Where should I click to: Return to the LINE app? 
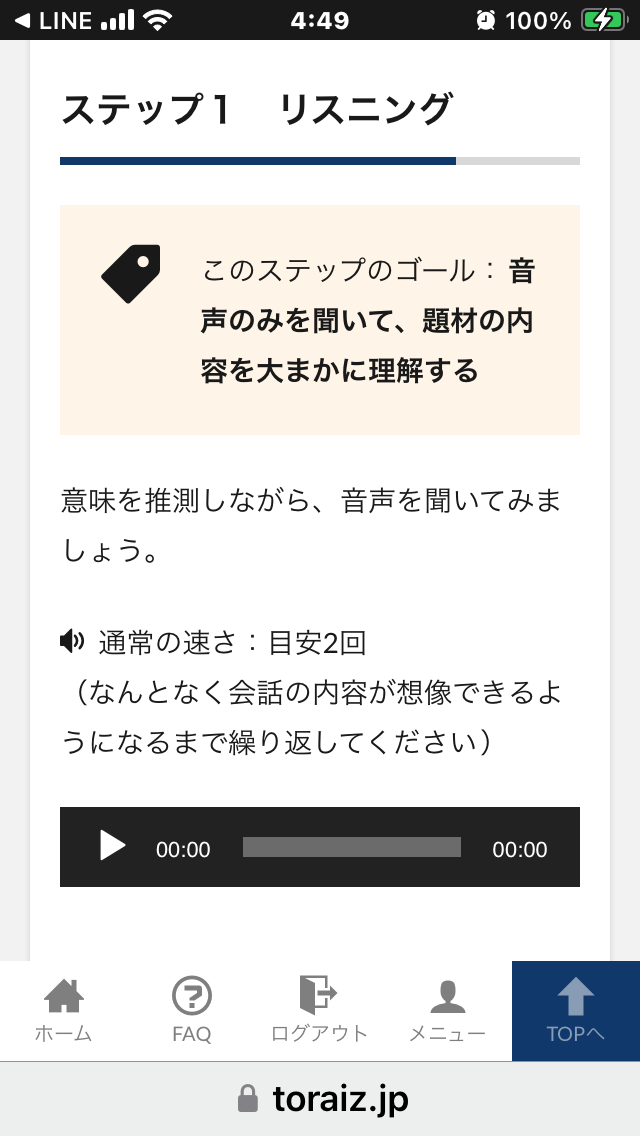coord(52,20)
